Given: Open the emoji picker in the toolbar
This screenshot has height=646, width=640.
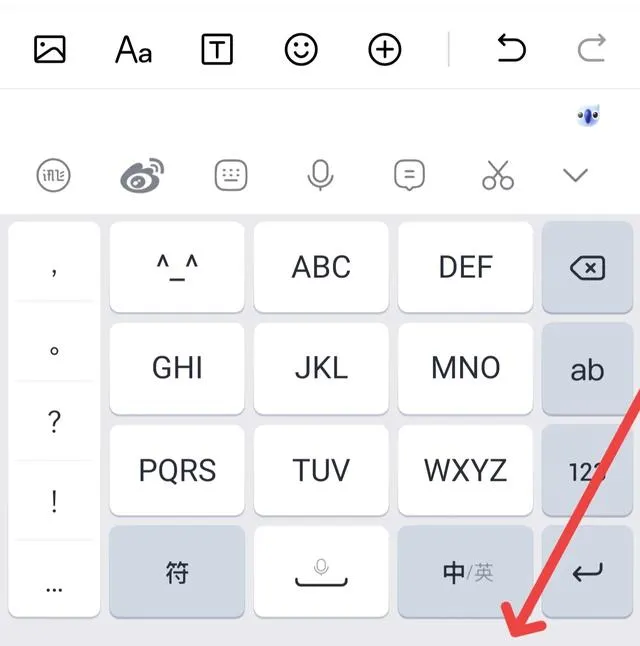Looking at the screenshot, I should pyautogui.click(x=301, y=49).
